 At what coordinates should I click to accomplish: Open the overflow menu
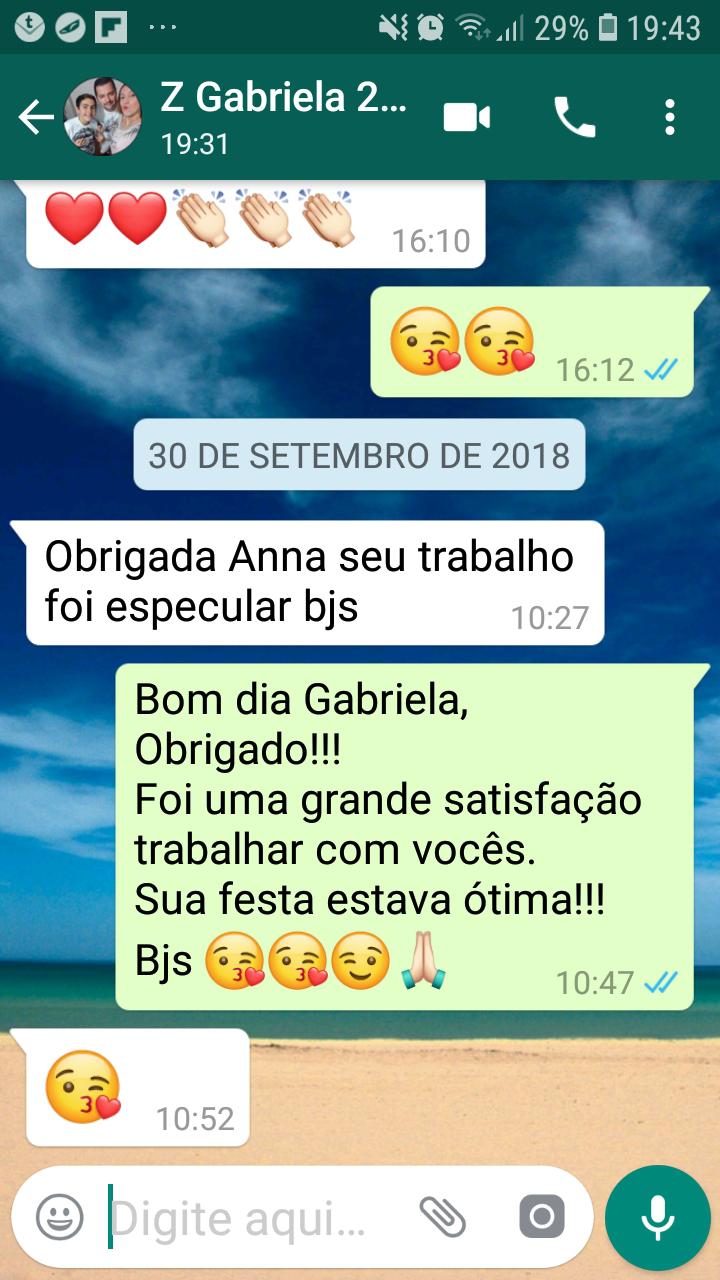point(669,118)
